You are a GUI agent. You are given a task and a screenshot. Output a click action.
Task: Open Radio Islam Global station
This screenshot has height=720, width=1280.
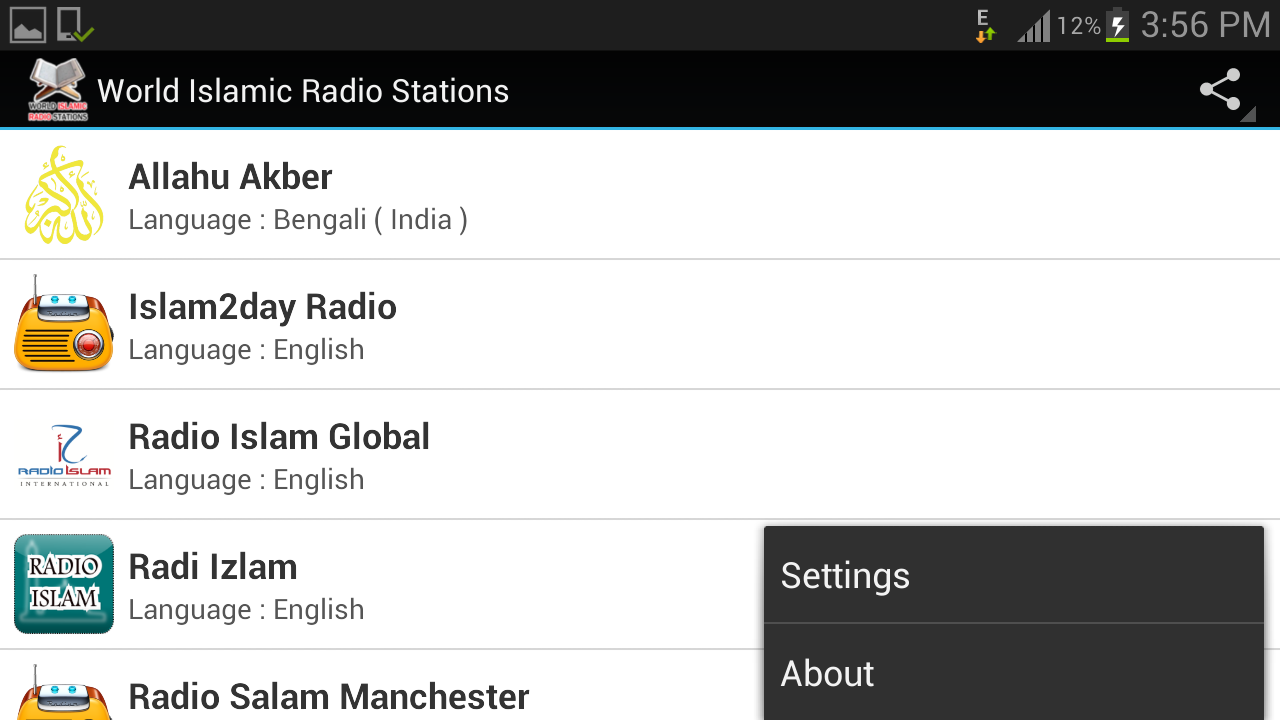pyautogui.click(x=400, y=456)
